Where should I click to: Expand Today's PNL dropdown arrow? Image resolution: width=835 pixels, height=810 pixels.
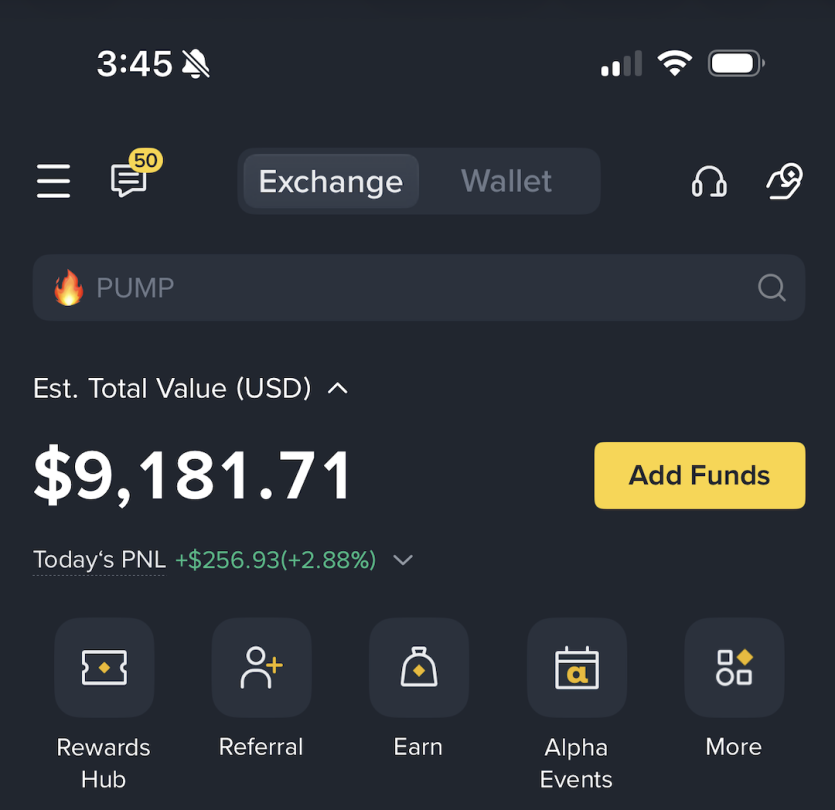click(403, 560)
